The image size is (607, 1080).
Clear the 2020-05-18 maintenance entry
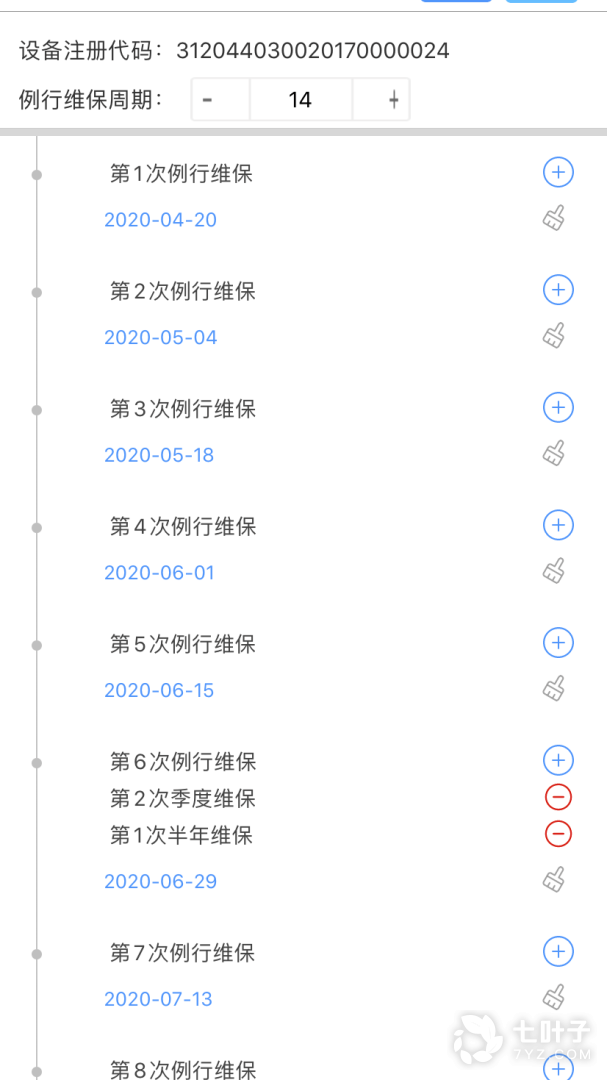coord(554,453)
